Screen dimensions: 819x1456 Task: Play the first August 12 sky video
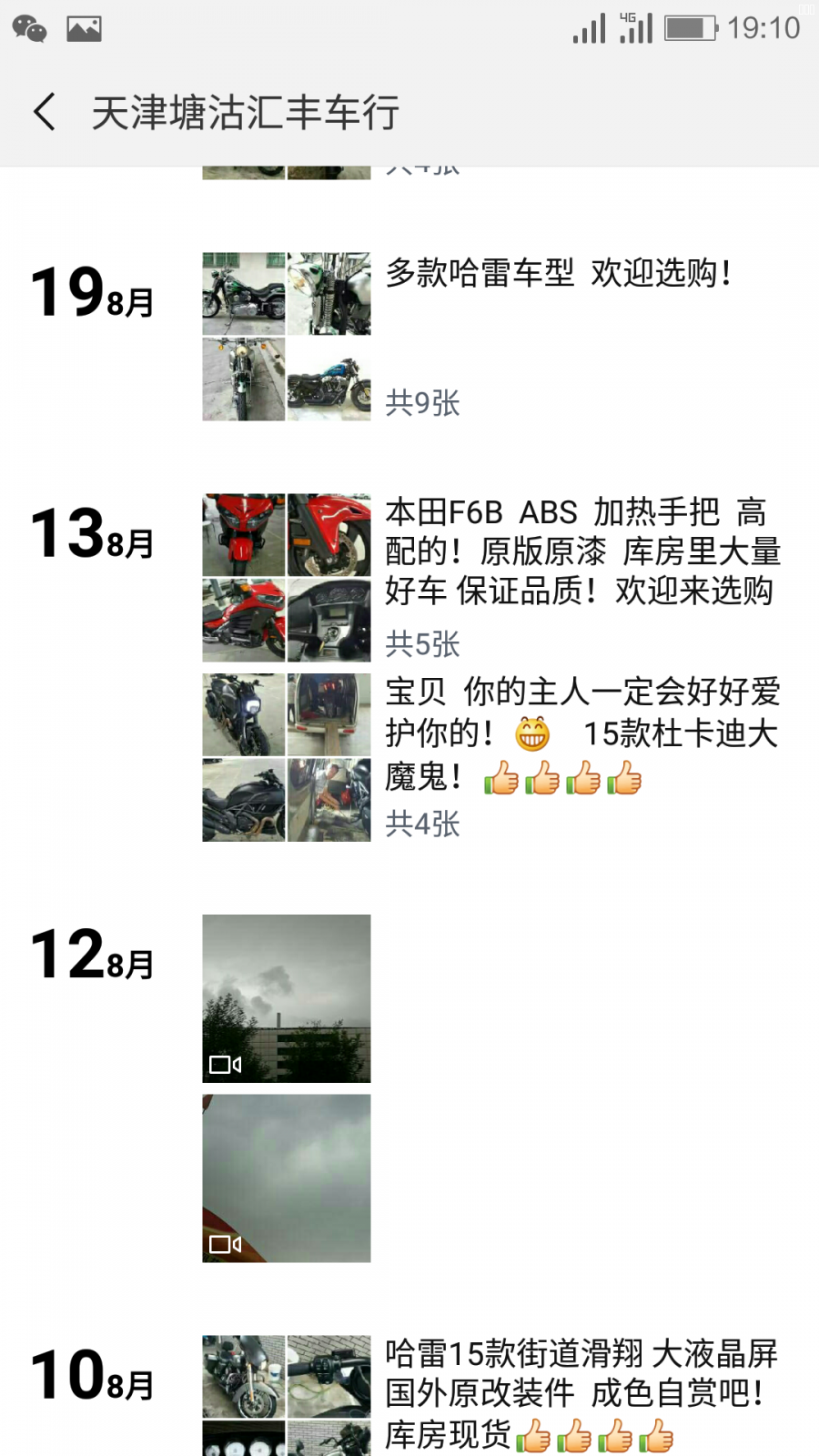pos(286,998)
